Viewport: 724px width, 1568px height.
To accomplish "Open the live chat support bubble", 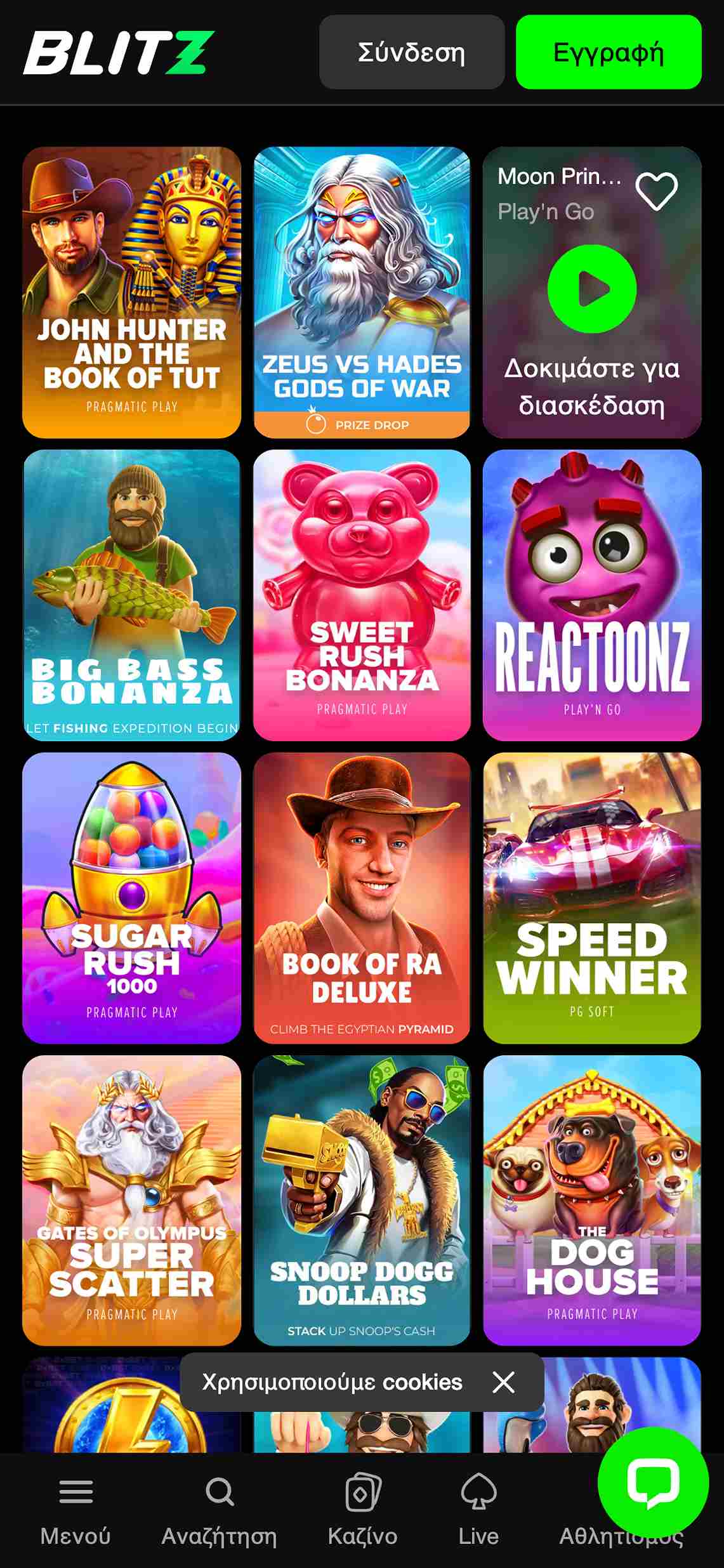I will click(652, 1482).
